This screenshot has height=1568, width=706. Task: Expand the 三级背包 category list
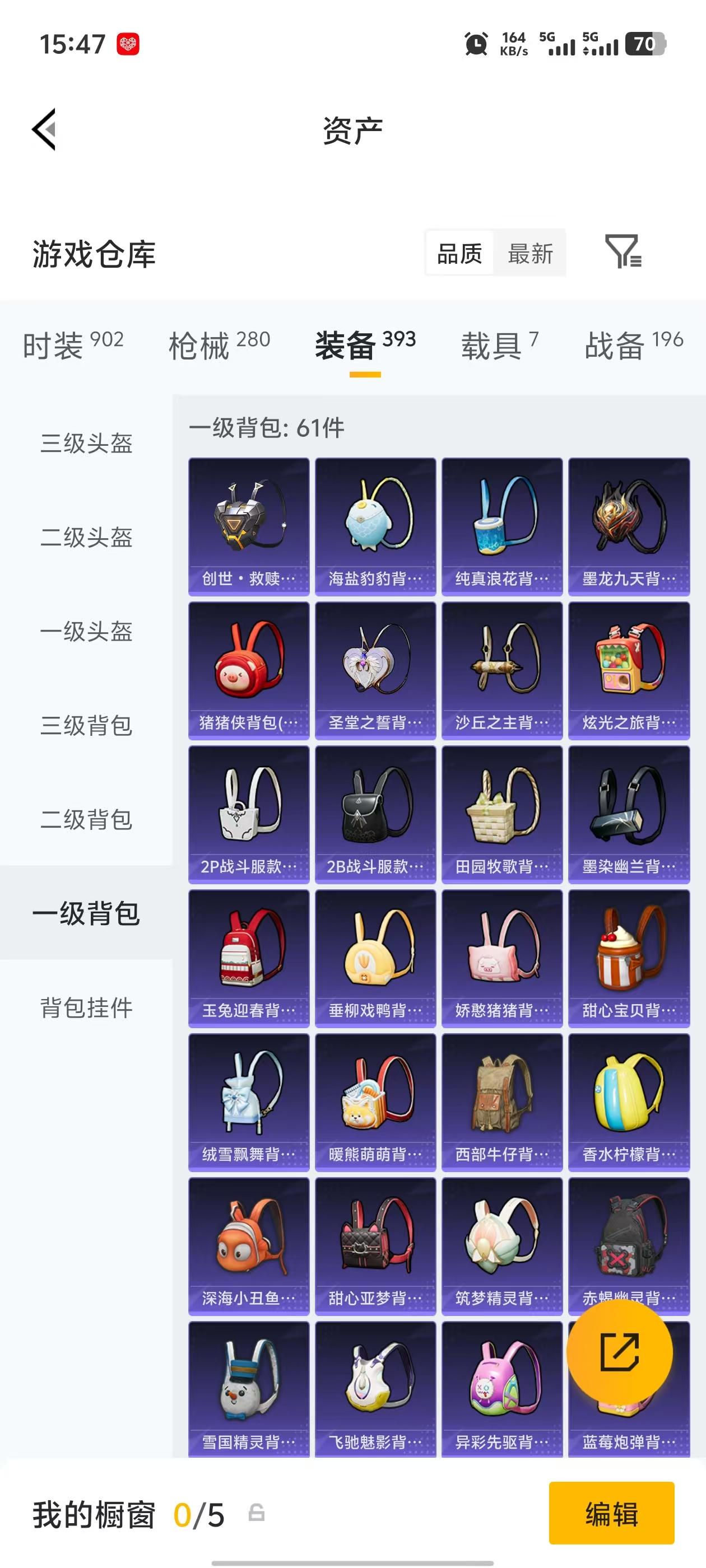click(86, 727)
